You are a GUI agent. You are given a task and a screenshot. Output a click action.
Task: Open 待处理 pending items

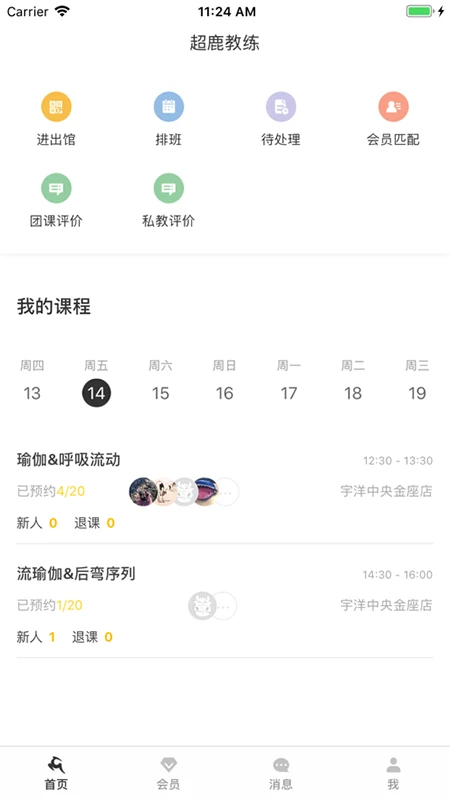tap(281, 118)
